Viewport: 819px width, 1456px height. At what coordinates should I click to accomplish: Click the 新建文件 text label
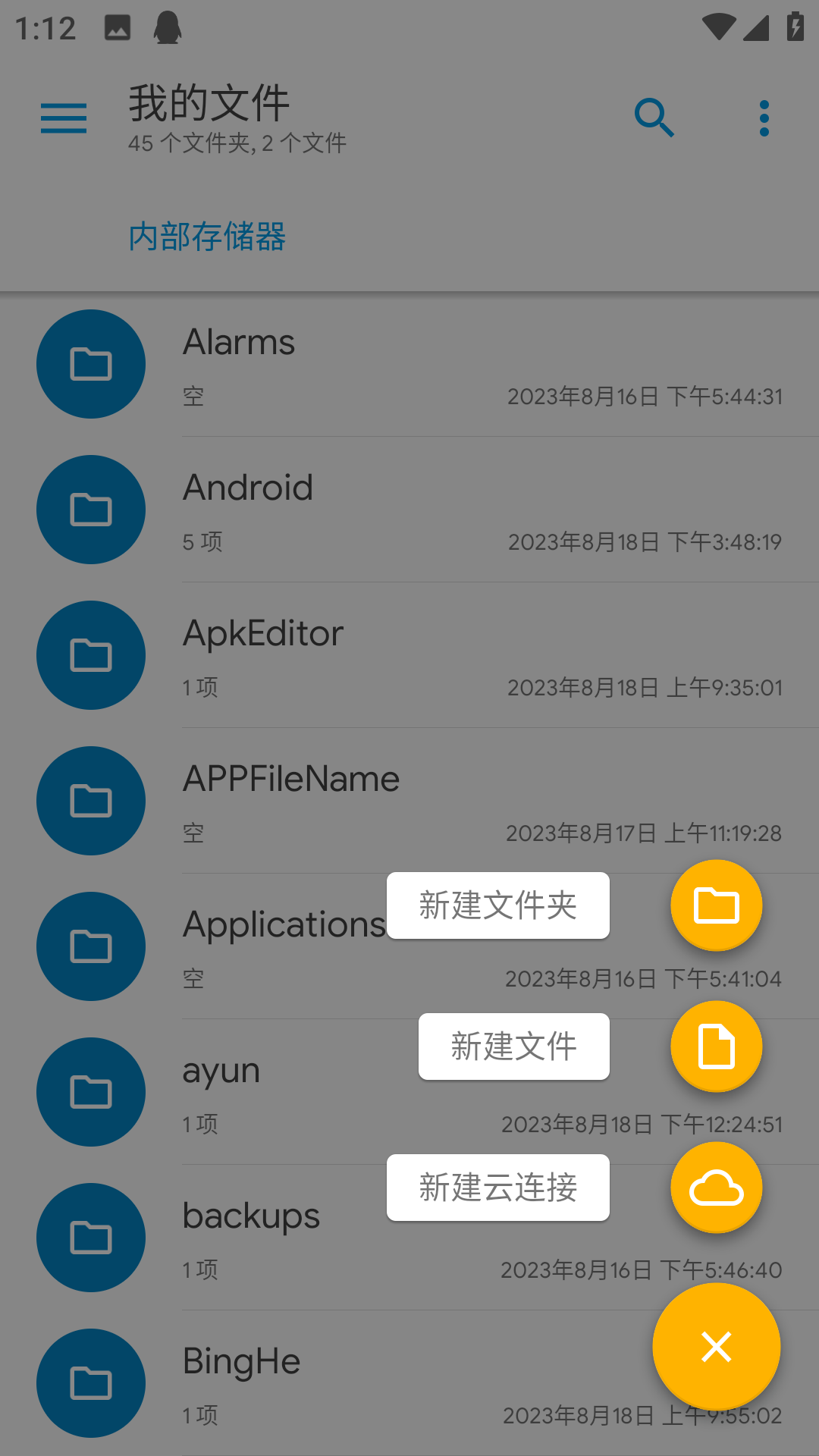point(513,1046)
